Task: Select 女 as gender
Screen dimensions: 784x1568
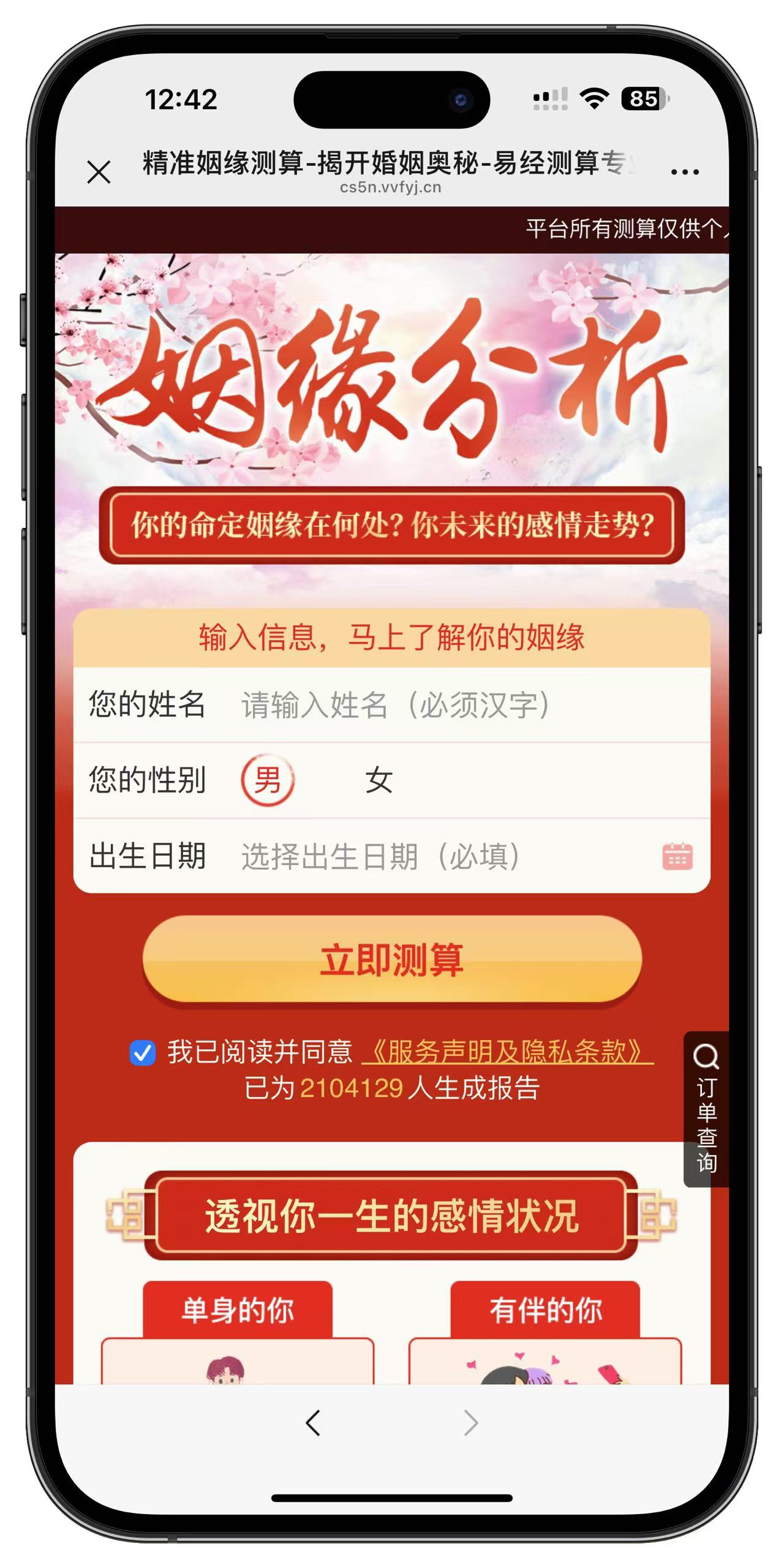Action: click(379, 780)
